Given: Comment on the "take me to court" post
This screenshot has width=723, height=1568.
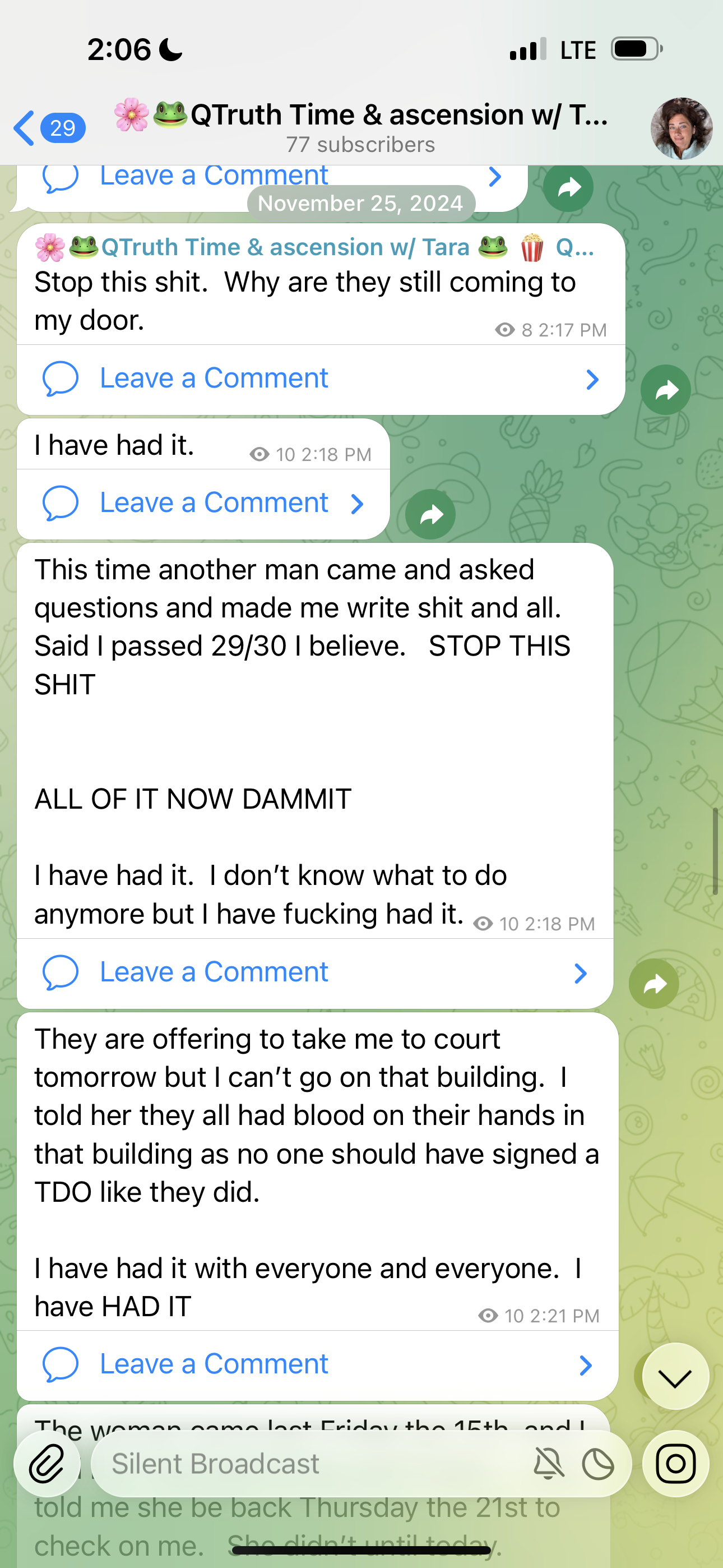Looking at the screenshot, I should tap(317, 1364).
